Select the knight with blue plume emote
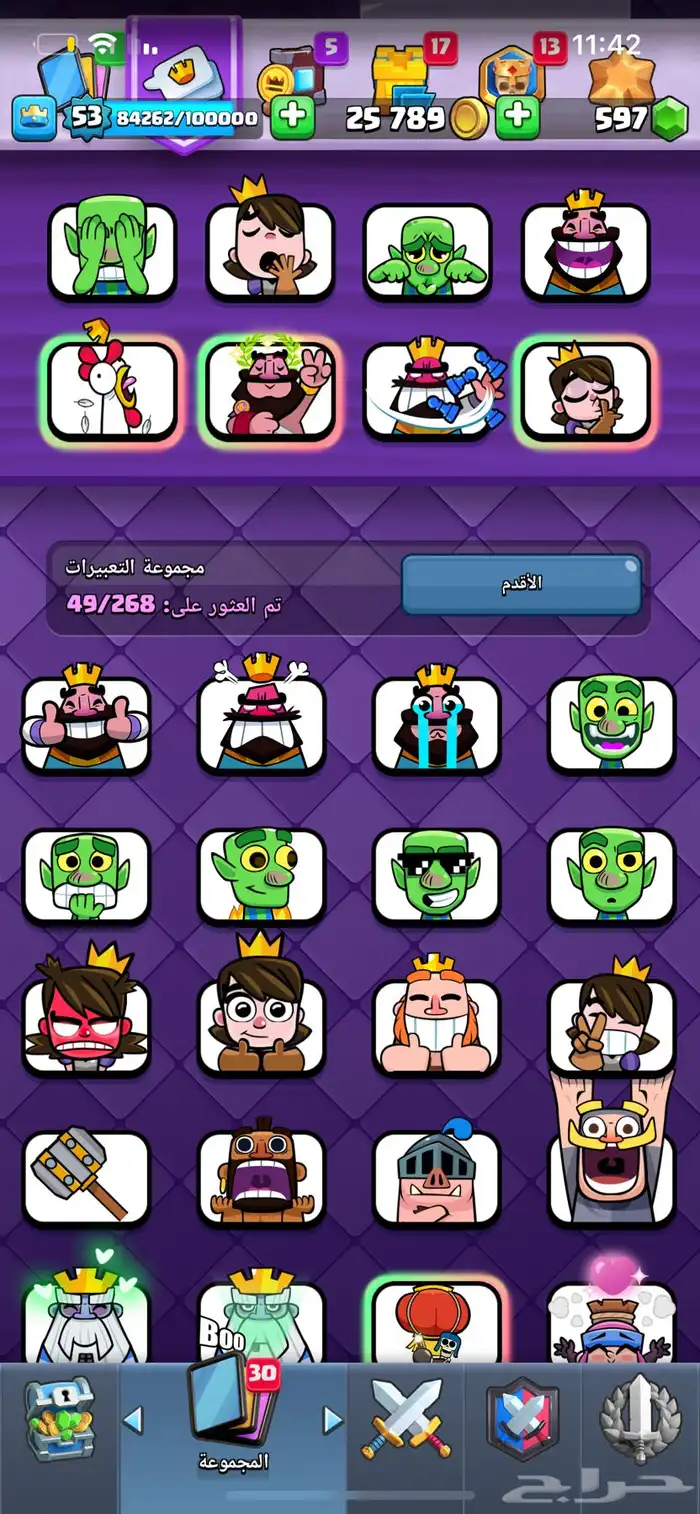 click(436, 1177)
